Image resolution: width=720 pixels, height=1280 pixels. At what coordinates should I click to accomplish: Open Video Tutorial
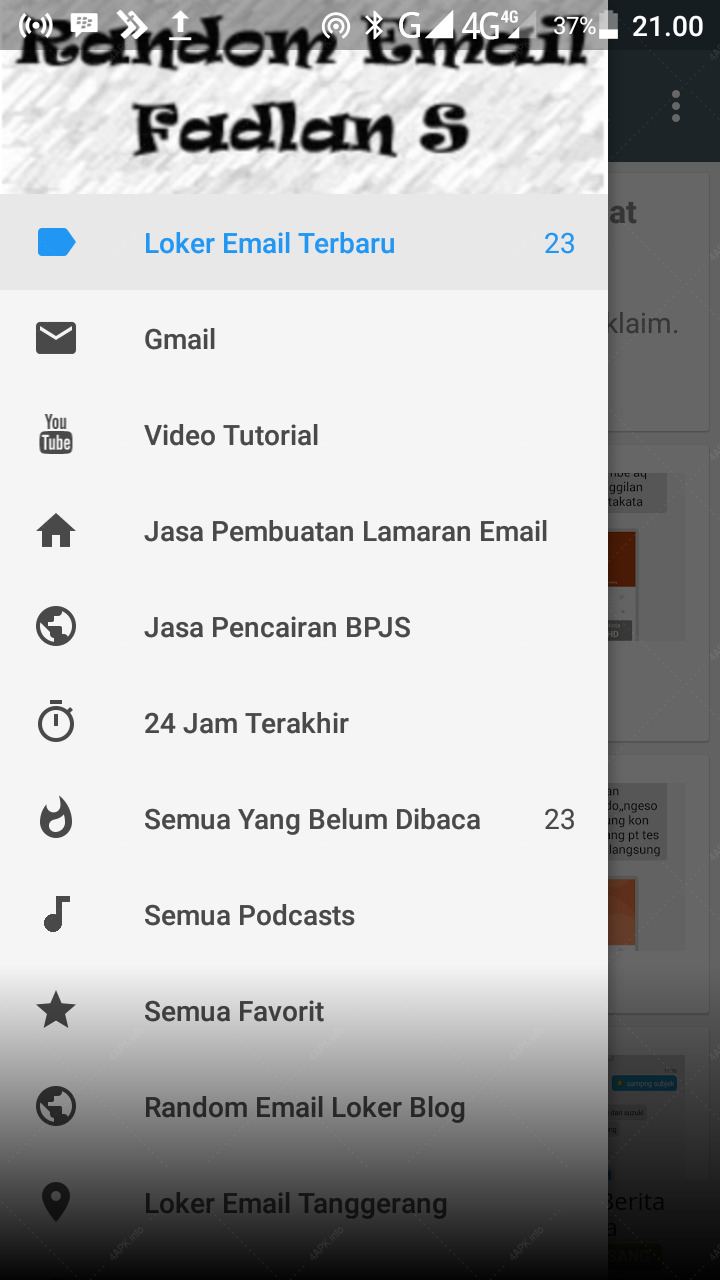304,435
